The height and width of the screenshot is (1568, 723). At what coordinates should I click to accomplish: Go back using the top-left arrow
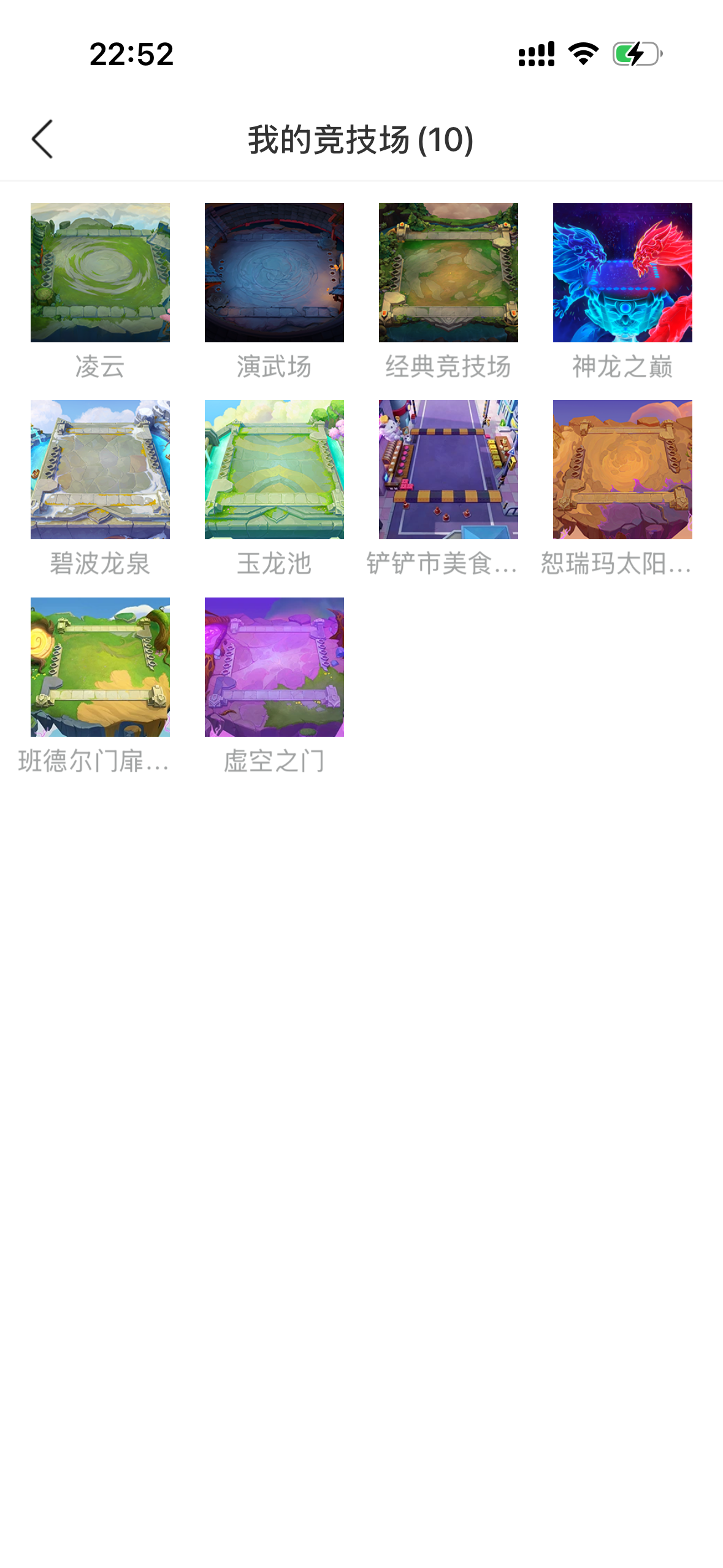pos(42,139)
